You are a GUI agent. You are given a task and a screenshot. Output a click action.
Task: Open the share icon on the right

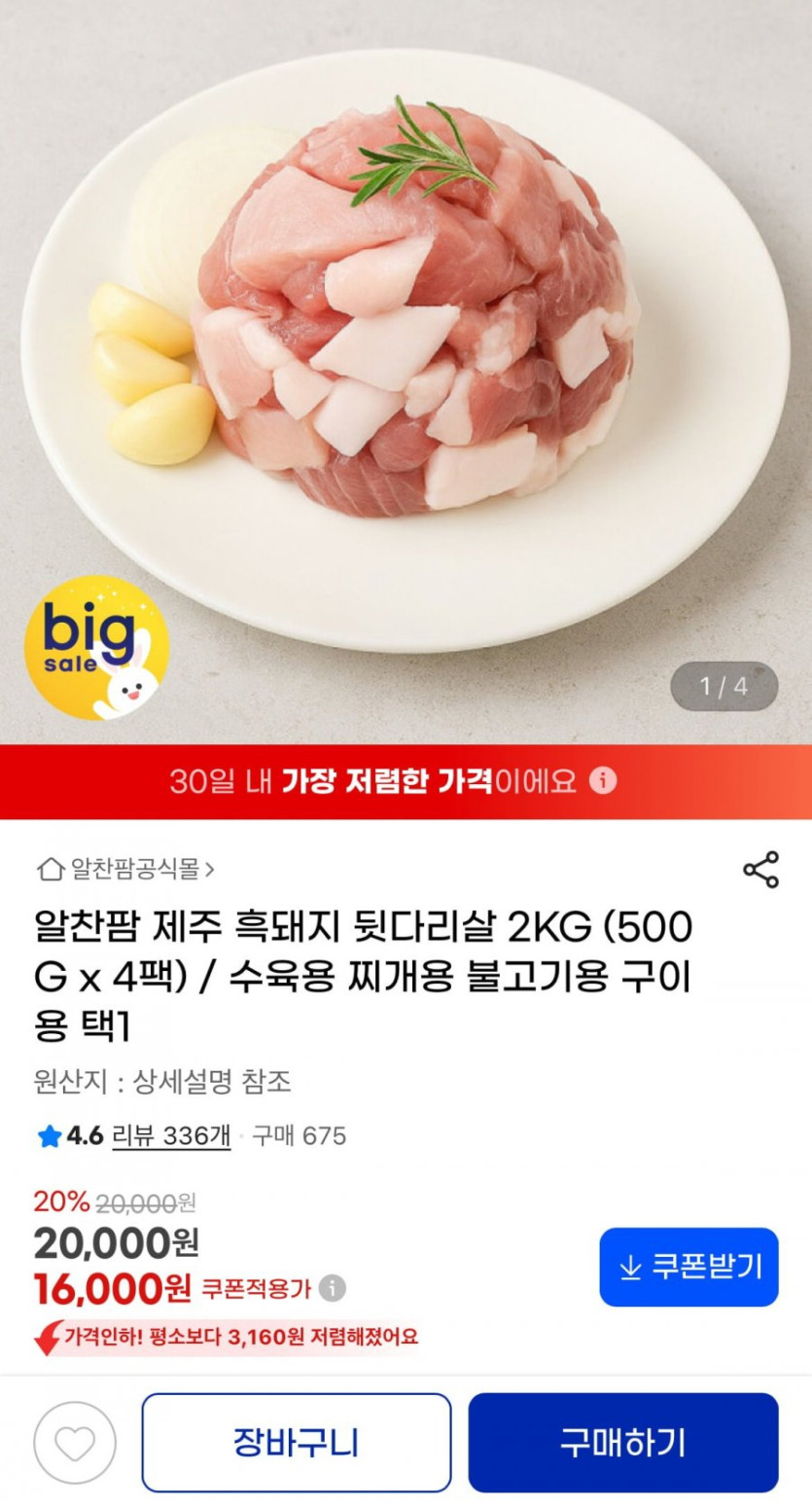pos(760,869)
